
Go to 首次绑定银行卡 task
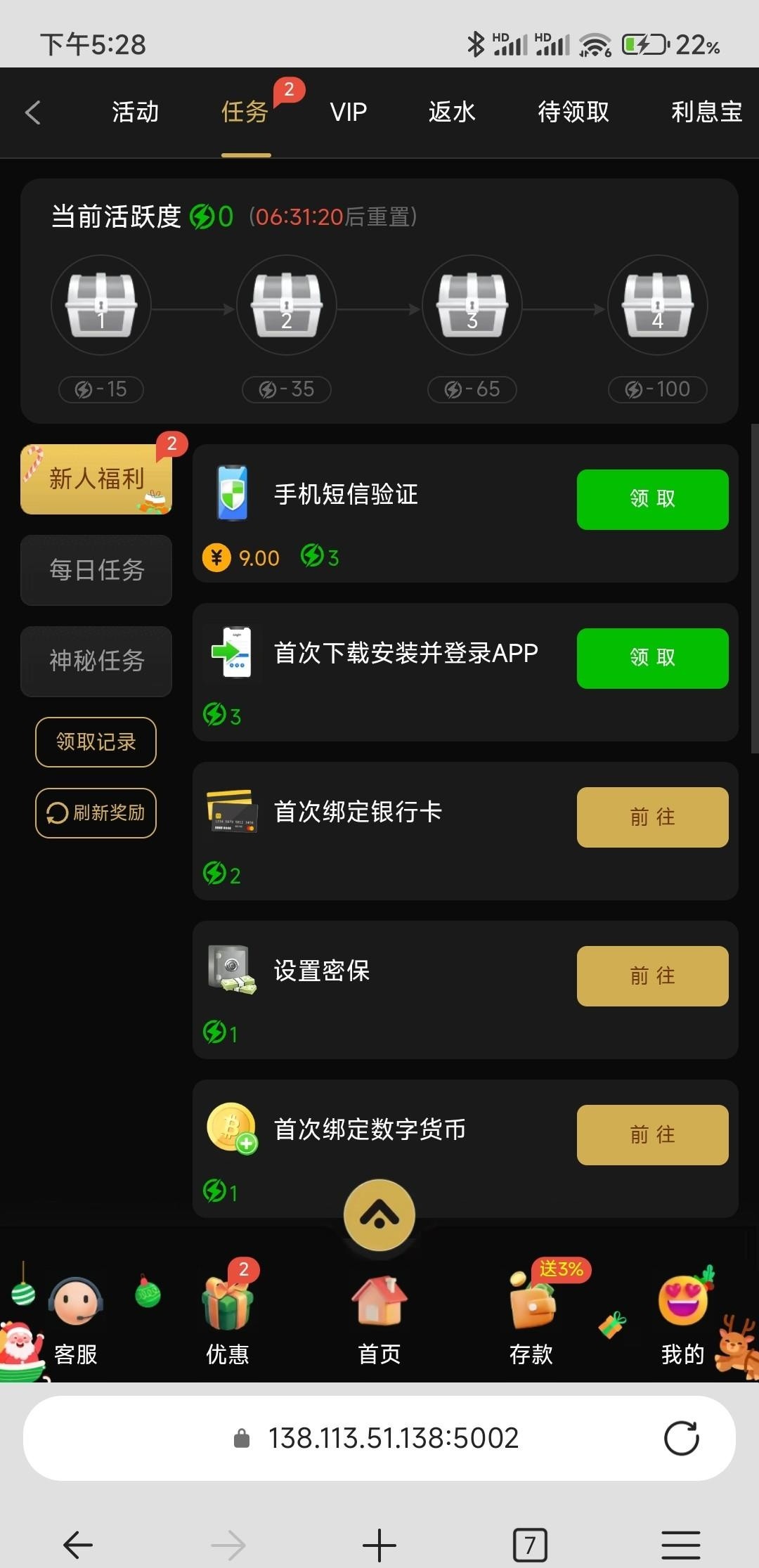coord(652,817)
